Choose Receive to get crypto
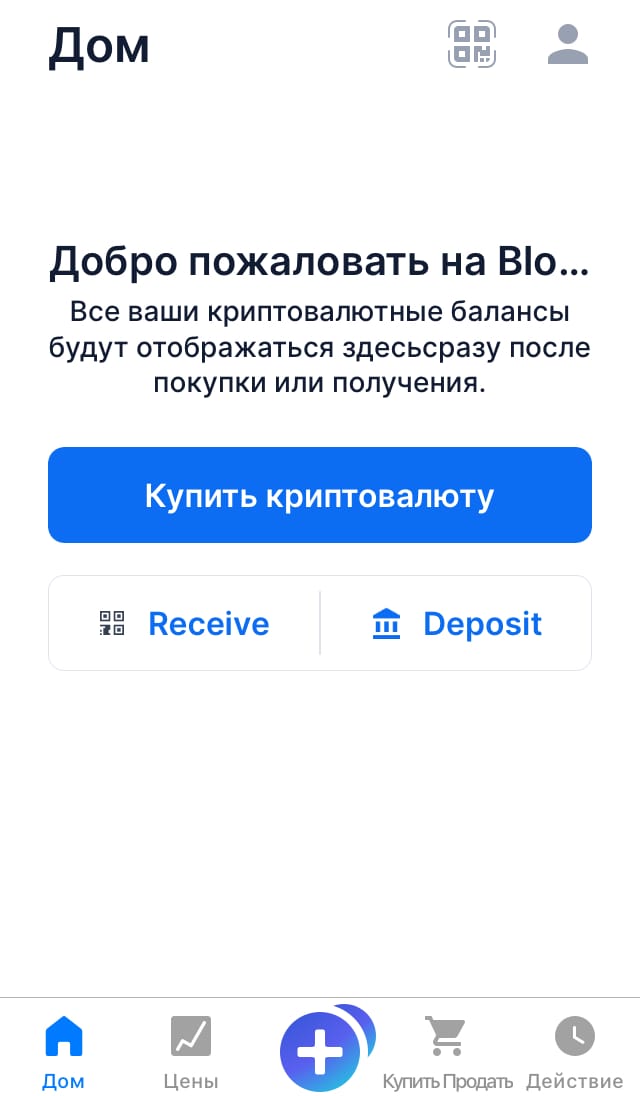Viewport: 640px width, 1096px height. pyautogui.click(x=184, y=623)
